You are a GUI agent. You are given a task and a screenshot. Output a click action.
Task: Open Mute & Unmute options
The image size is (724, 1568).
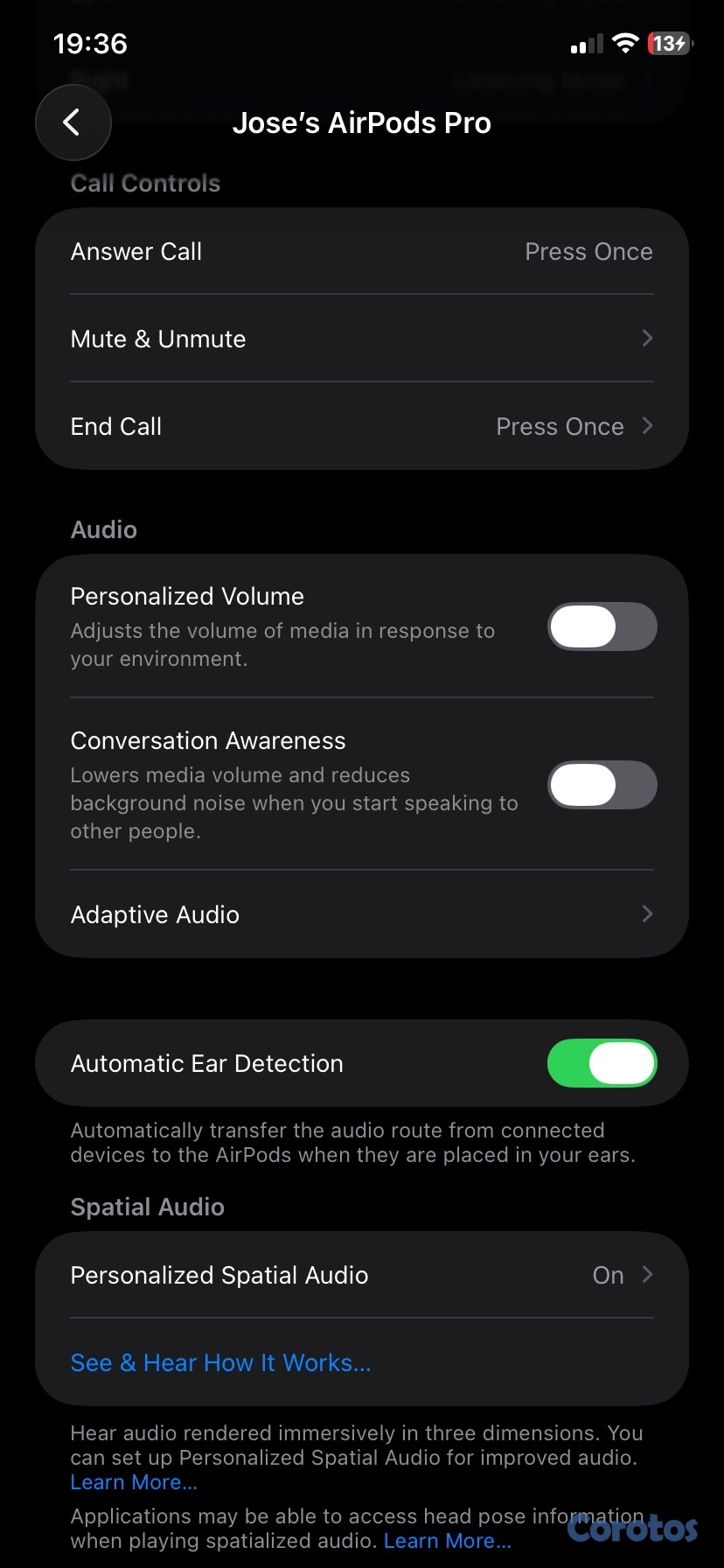[x=362, y=339]
